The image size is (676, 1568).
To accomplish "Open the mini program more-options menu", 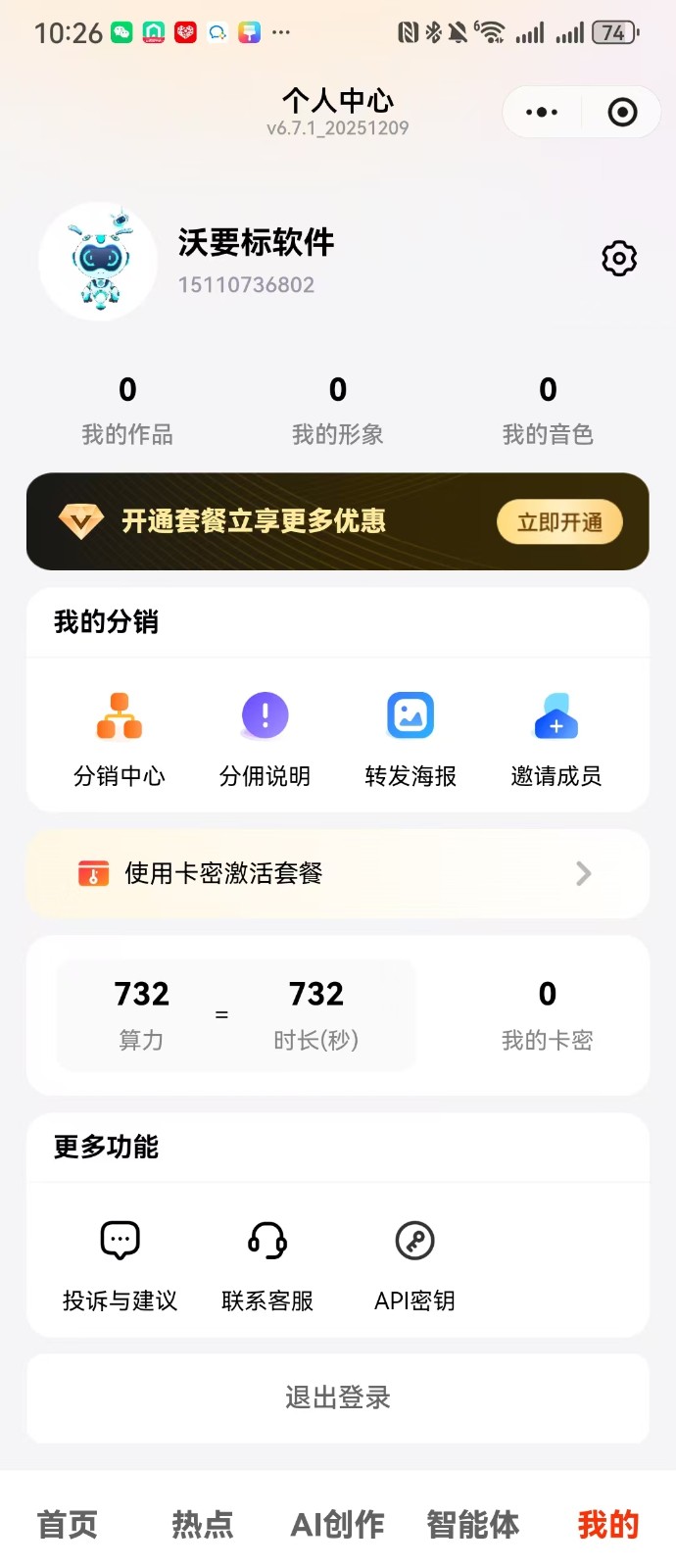I will point(542,112).
